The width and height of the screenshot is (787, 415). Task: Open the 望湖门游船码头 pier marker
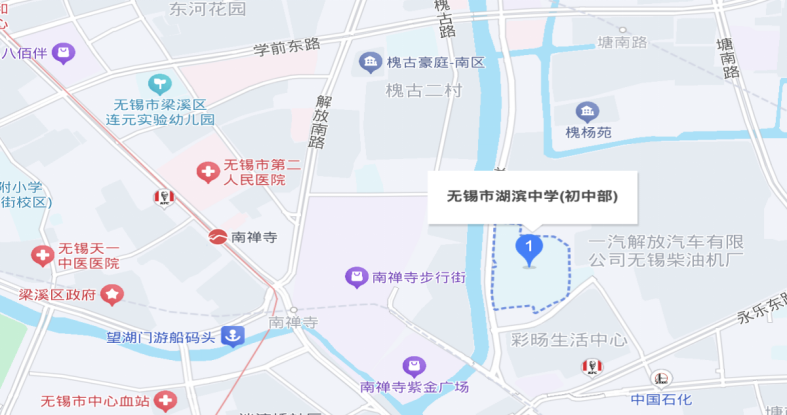point(232,336)
